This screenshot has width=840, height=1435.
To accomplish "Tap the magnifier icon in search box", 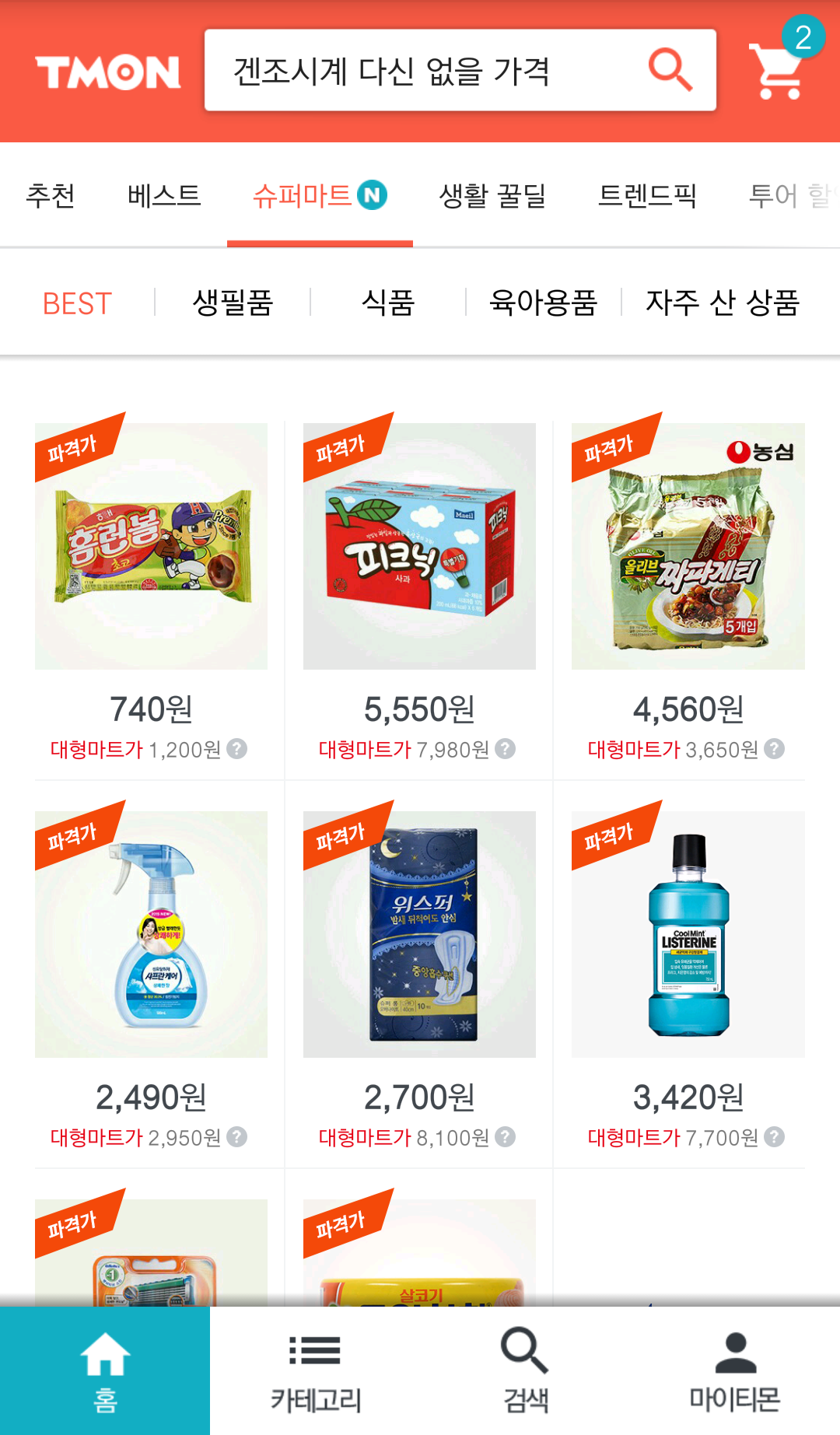I will pos(670,70).
